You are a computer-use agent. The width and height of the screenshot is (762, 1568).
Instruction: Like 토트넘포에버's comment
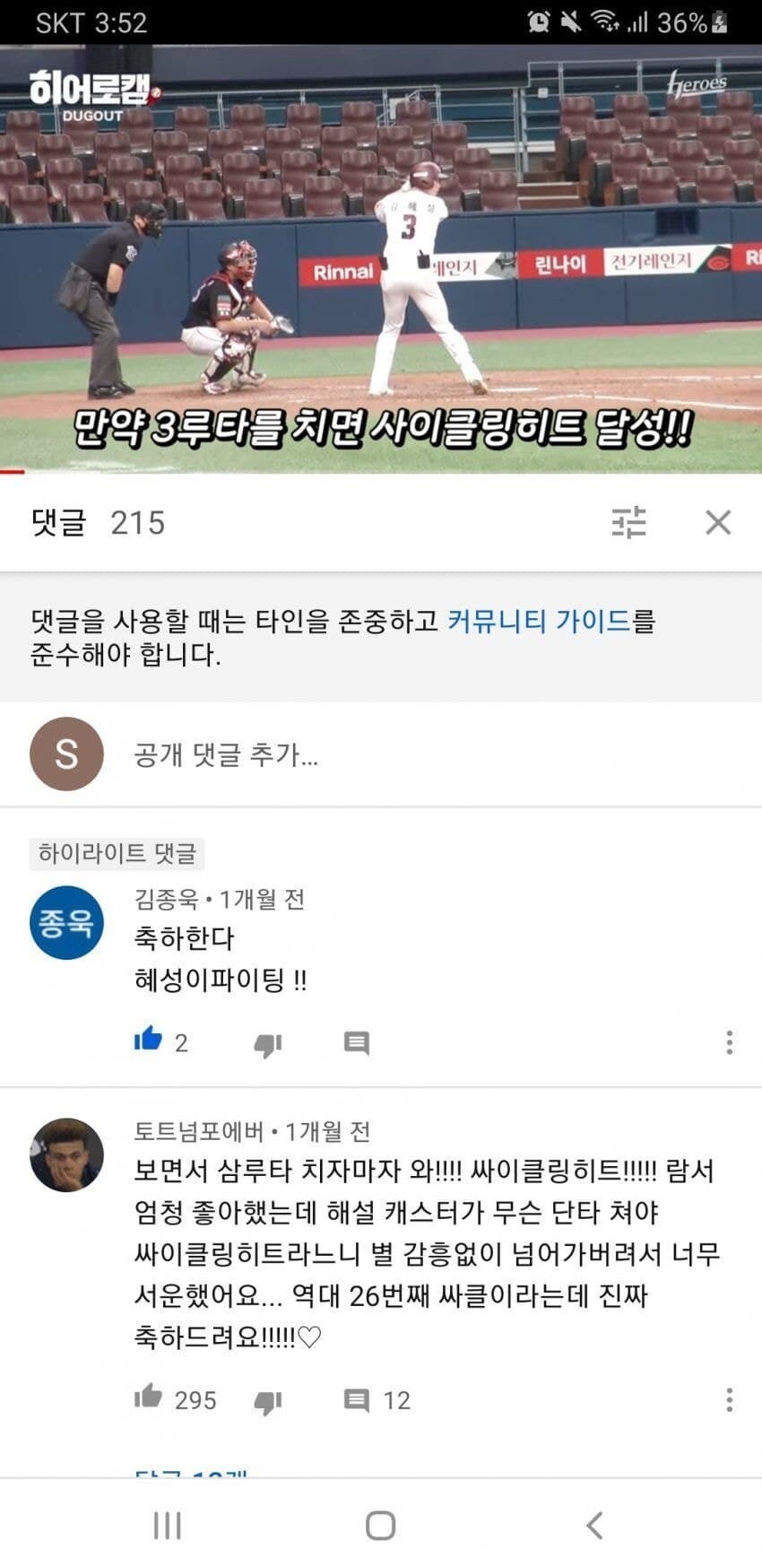(148, 1398)
